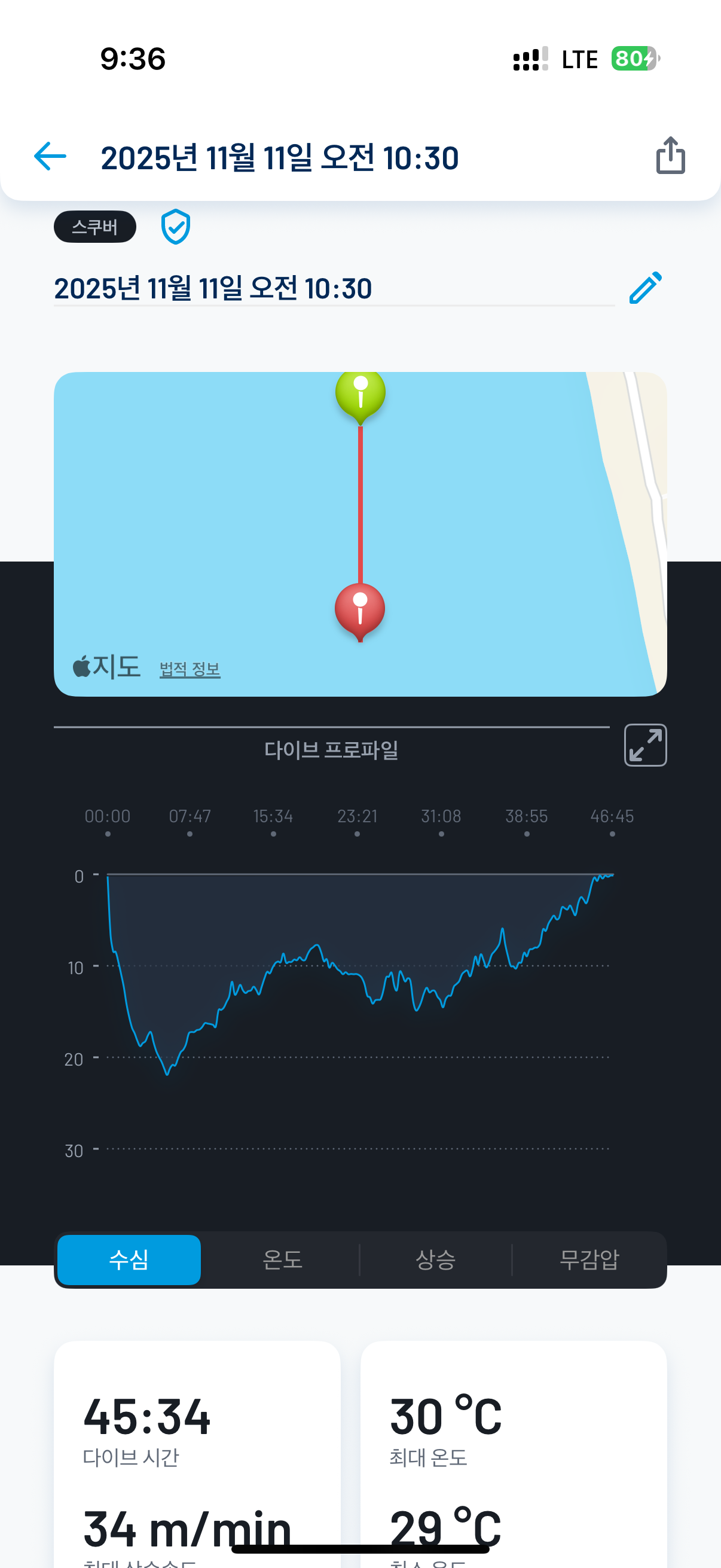Select the 수심 tab
This screenshot has height=1568, width=721.
[129, 1260]
